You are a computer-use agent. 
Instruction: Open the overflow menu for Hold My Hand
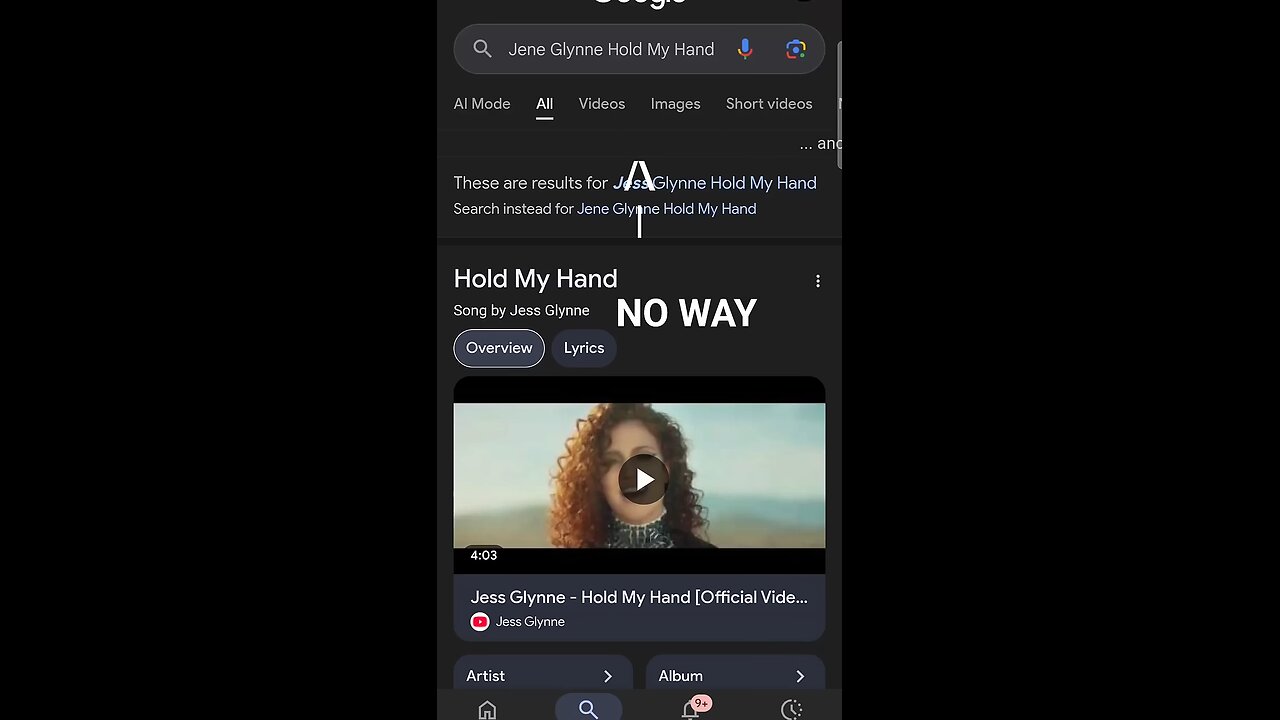[x=818, y=281]
